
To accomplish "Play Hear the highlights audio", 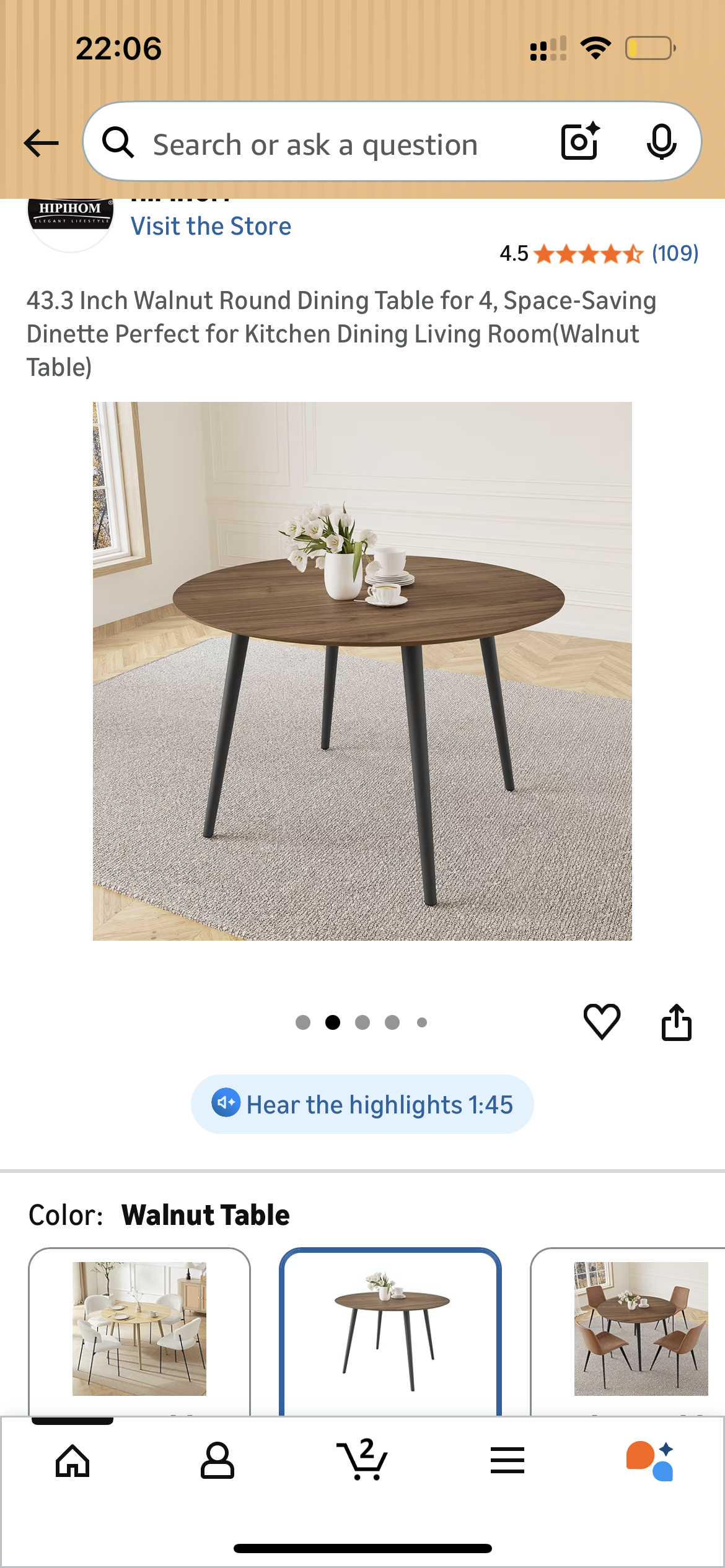I will tap(362, 1104).
